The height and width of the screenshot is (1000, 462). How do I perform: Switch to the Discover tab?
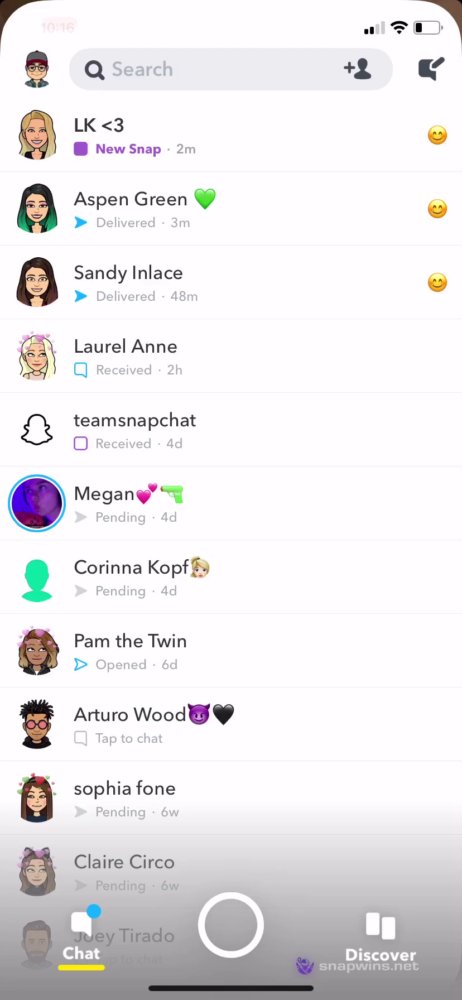pos(380,936)
